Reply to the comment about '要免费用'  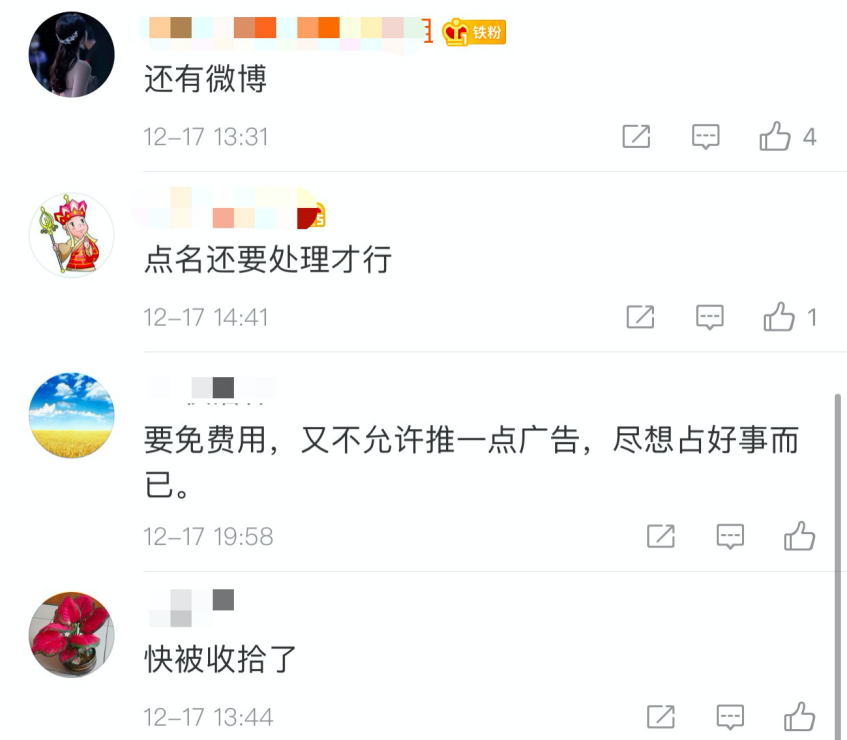[730, 537]
